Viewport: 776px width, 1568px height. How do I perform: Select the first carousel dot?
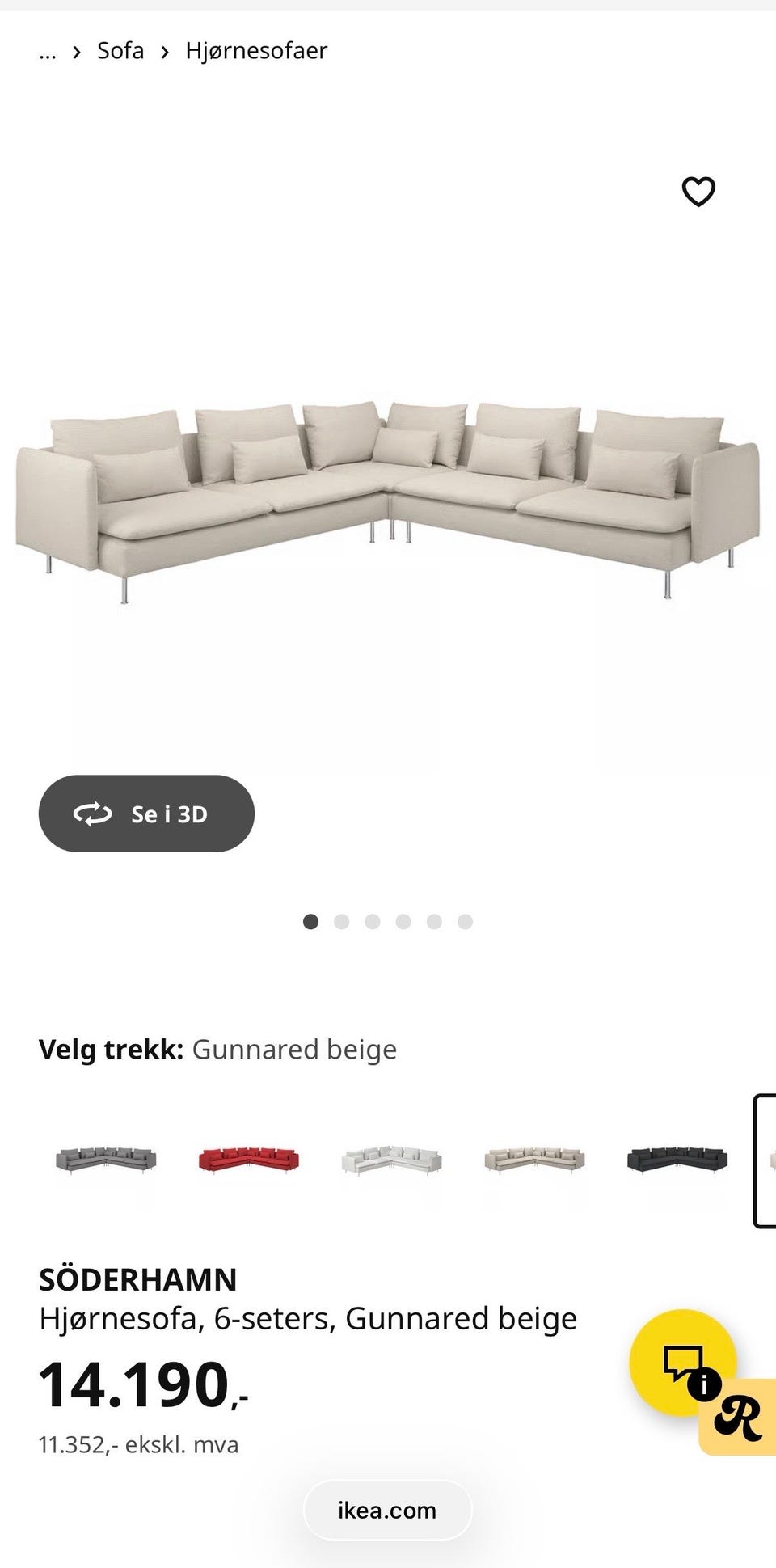point(311,921)
